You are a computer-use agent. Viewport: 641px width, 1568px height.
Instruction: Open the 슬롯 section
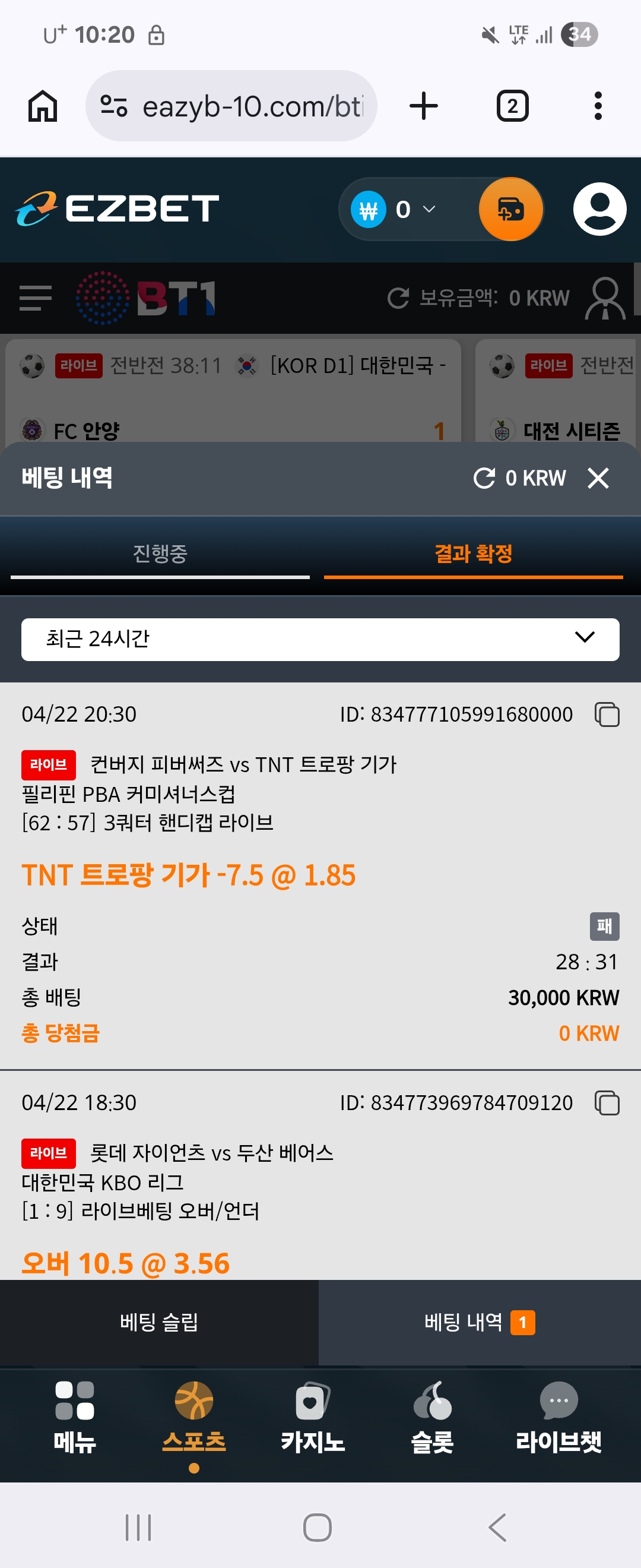433,1418
